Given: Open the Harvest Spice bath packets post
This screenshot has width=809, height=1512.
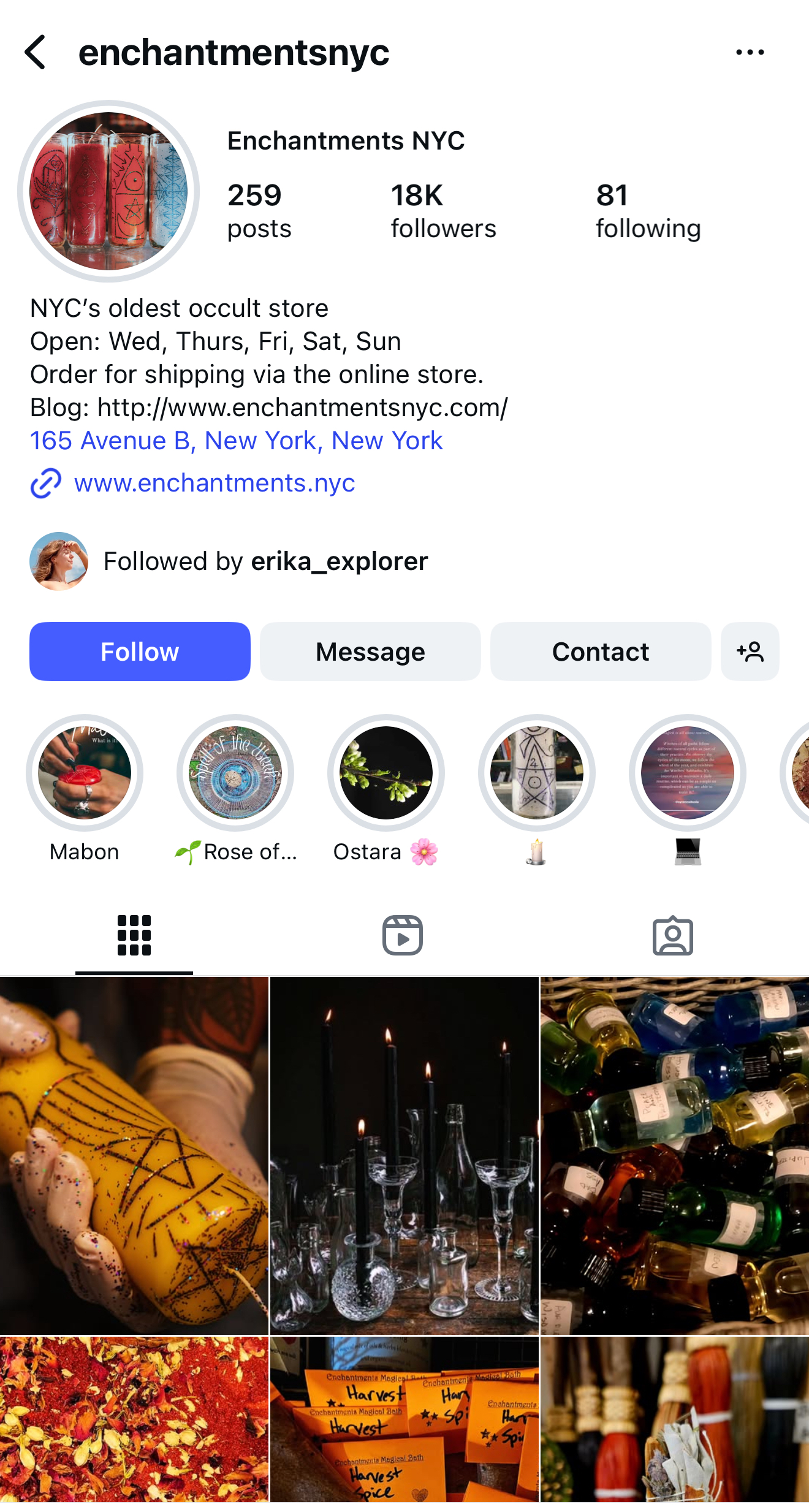Looking at the screenshot, I should (404, 1419).
